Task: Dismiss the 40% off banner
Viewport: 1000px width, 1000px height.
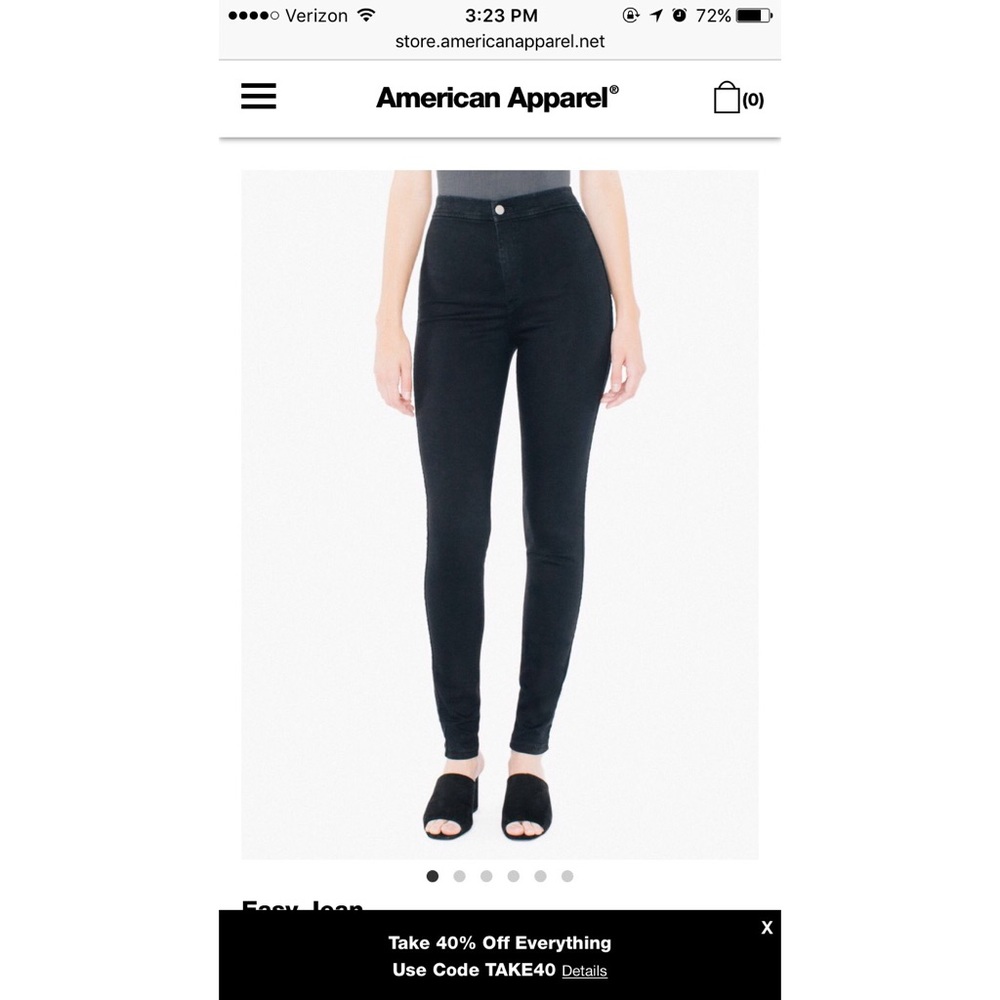Action: click(766, 928)
